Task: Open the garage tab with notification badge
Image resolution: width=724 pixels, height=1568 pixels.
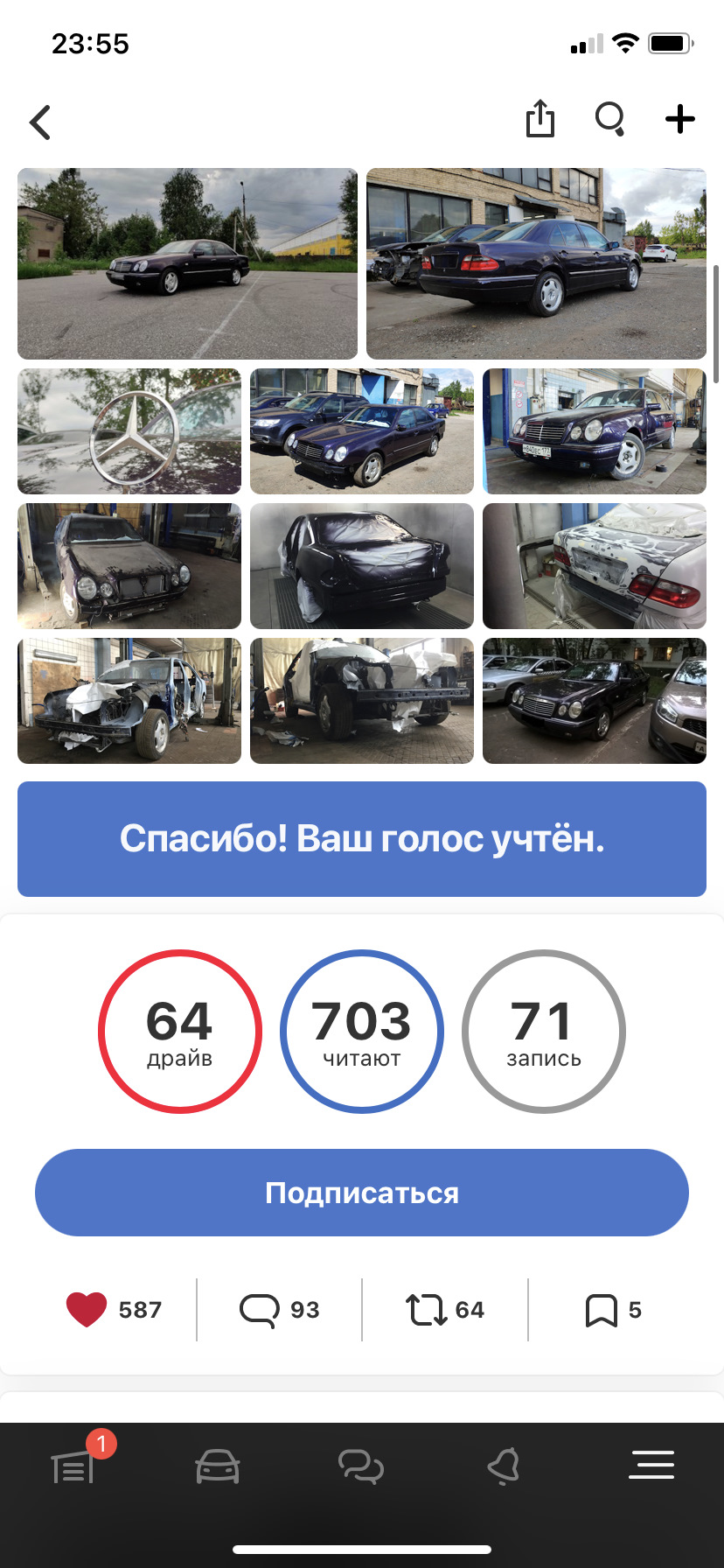Action: tap(74, 1467)
